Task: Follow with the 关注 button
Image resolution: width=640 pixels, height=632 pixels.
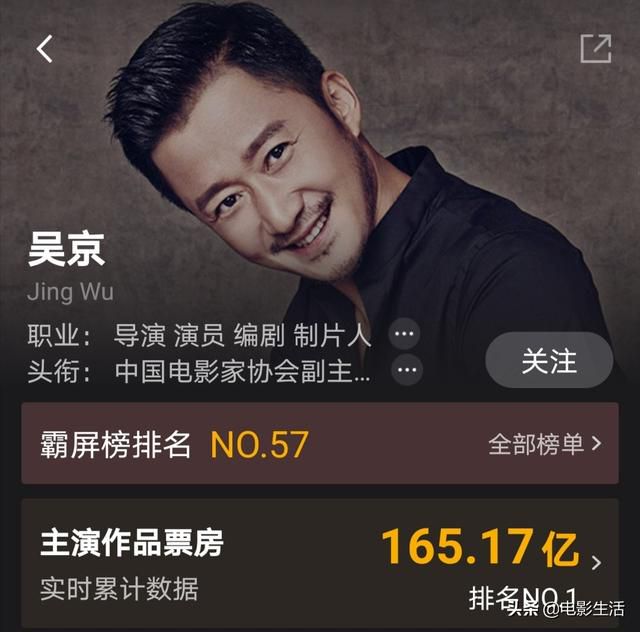Action: pyautogui.click(x=549, y=360)
